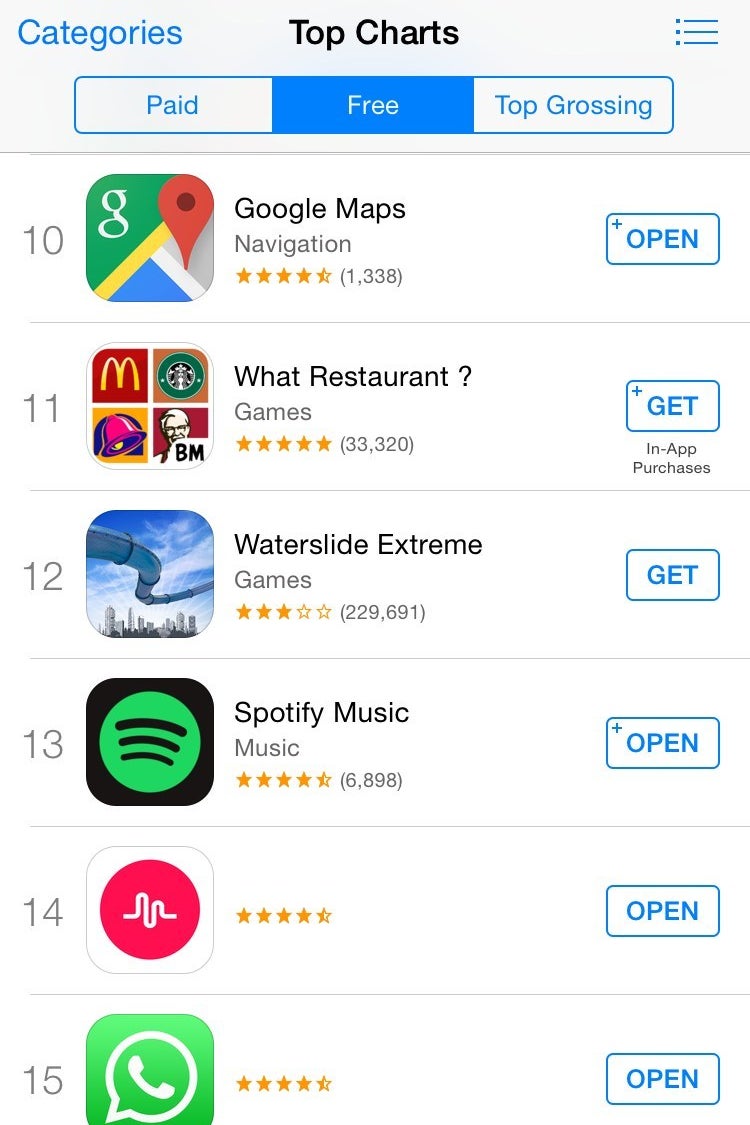The width and height of the screenshot is (750, 1125).
Task: Open app page ranked number 14
Action: pos(150,910)
